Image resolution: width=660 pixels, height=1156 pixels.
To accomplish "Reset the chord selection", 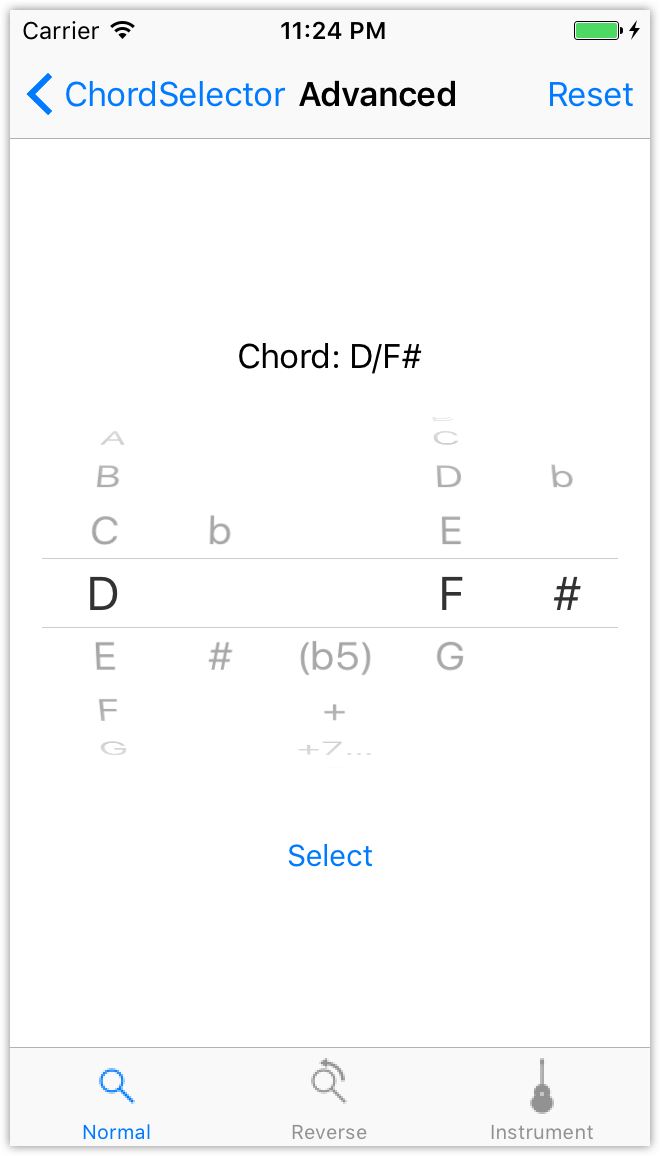I will 590,94.
